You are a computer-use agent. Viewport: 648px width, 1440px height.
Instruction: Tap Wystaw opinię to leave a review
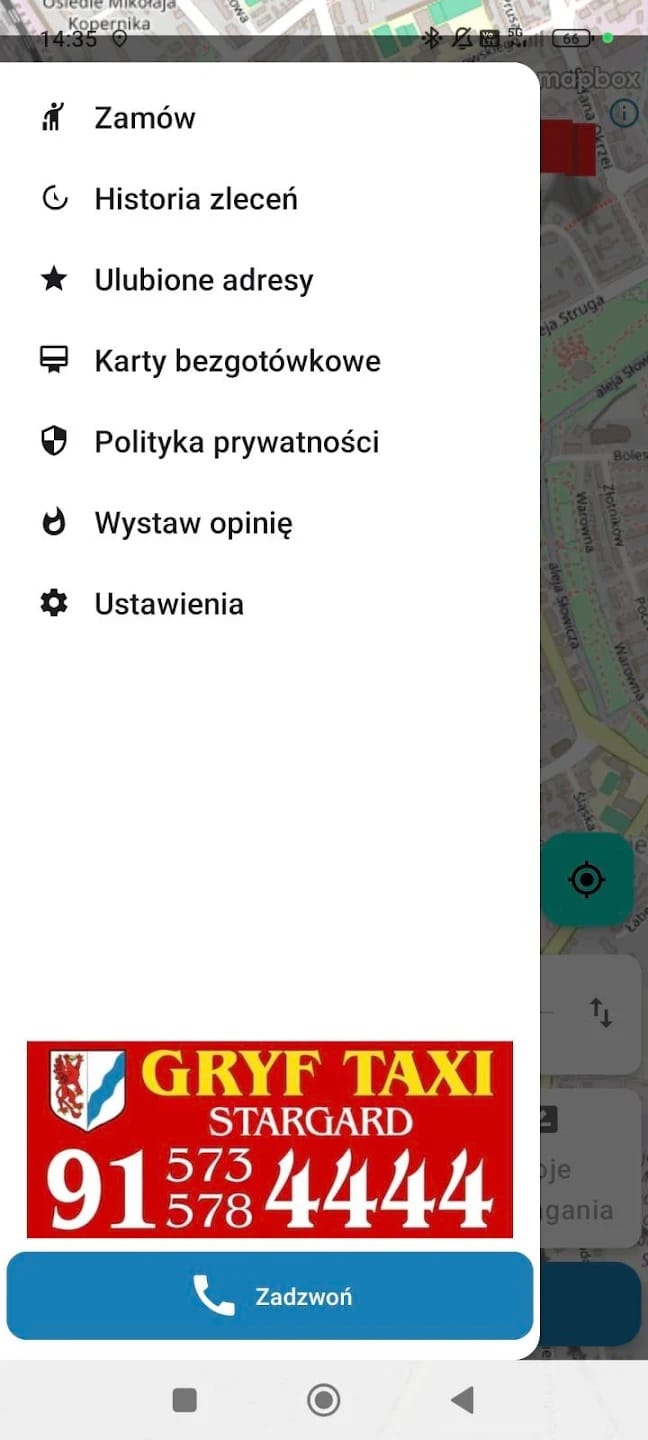point(193,523)
